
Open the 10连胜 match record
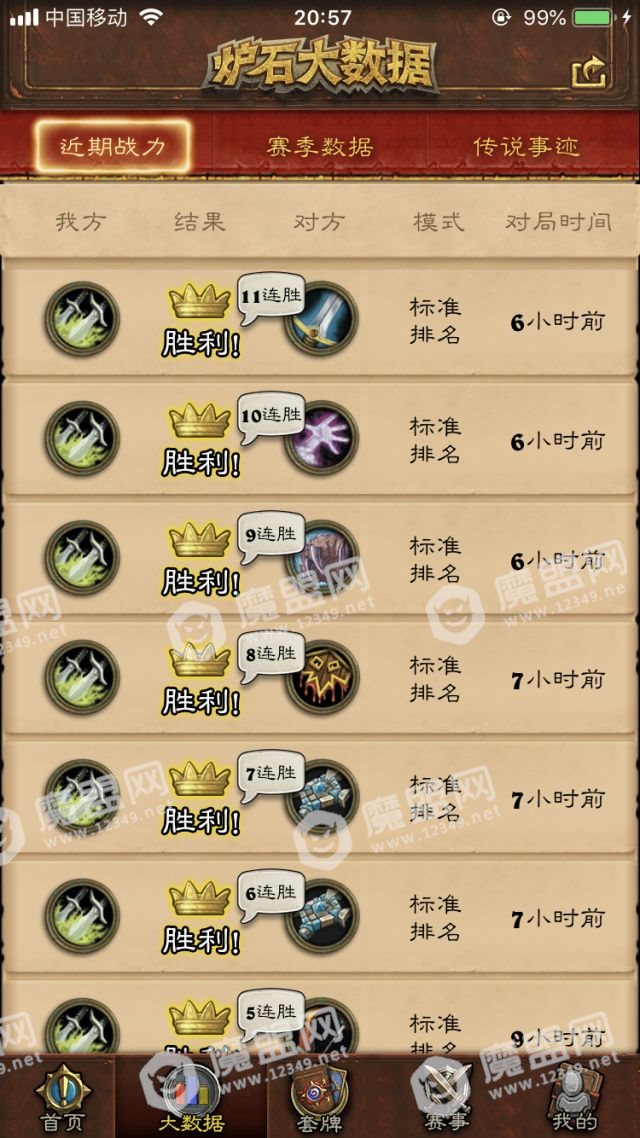[320, 439]
